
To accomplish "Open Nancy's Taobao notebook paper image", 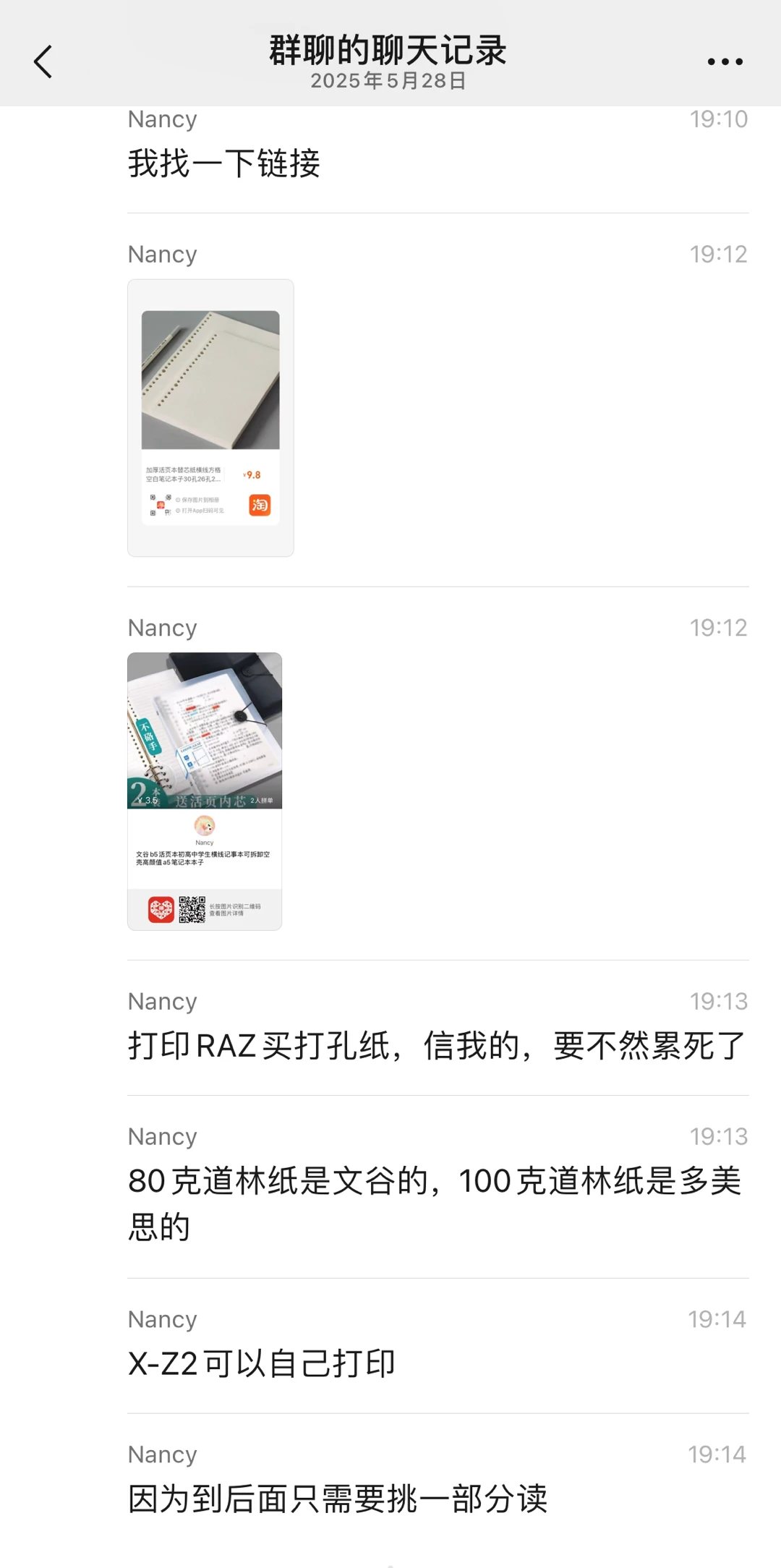I will pos(210,417).
